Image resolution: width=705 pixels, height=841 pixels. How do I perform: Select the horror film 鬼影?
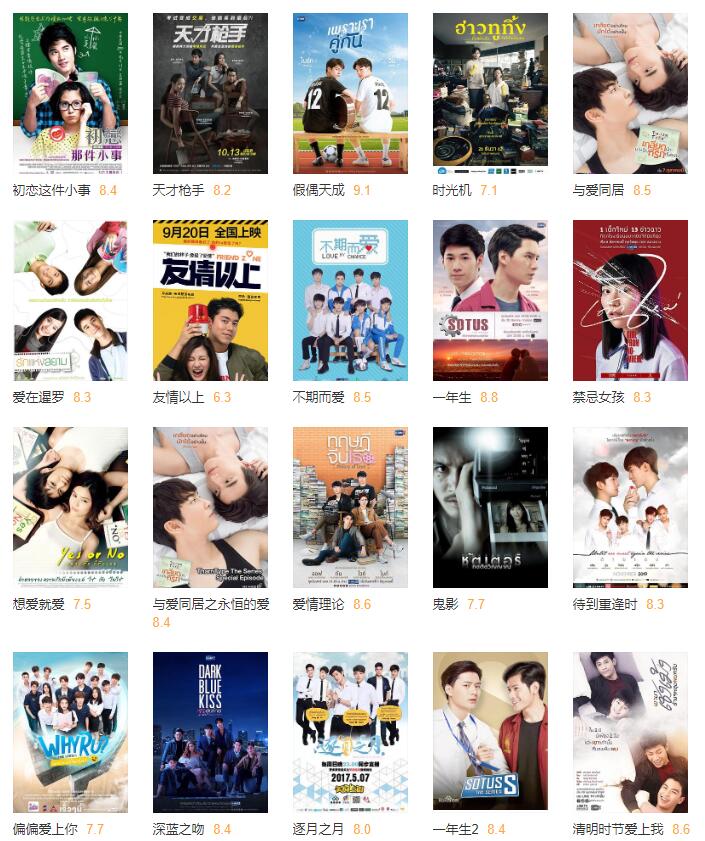(x=490, y=507)
